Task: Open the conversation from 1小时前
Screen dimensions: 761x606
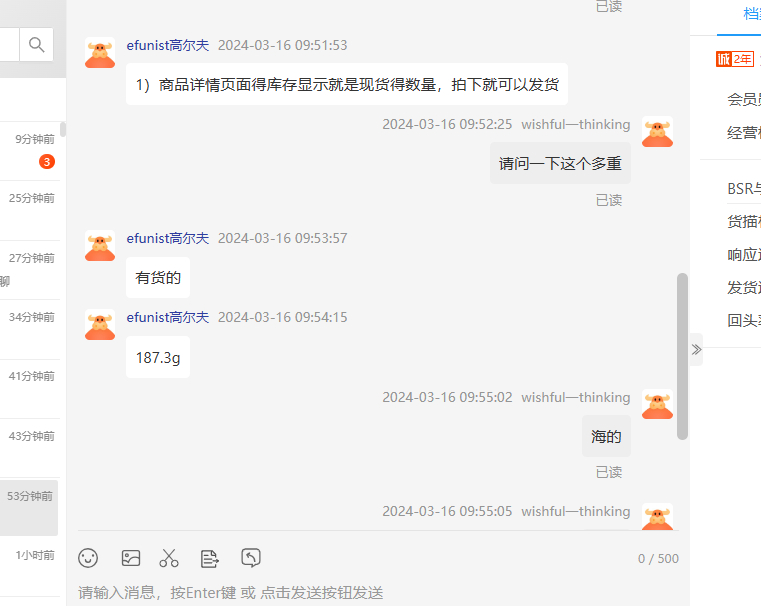Action: point(30,566)
